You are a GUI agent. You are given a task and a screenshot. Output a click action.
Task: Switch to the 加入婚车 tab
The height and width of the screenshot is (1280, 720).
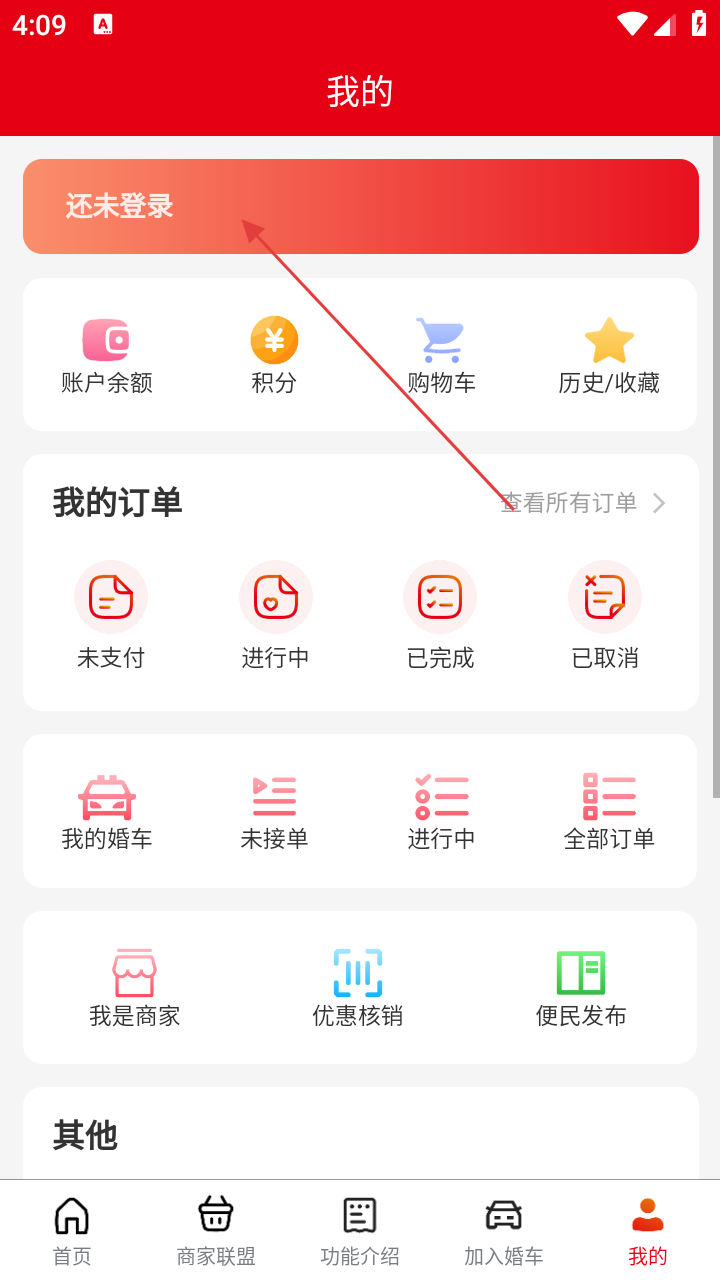pos(504,1230)
